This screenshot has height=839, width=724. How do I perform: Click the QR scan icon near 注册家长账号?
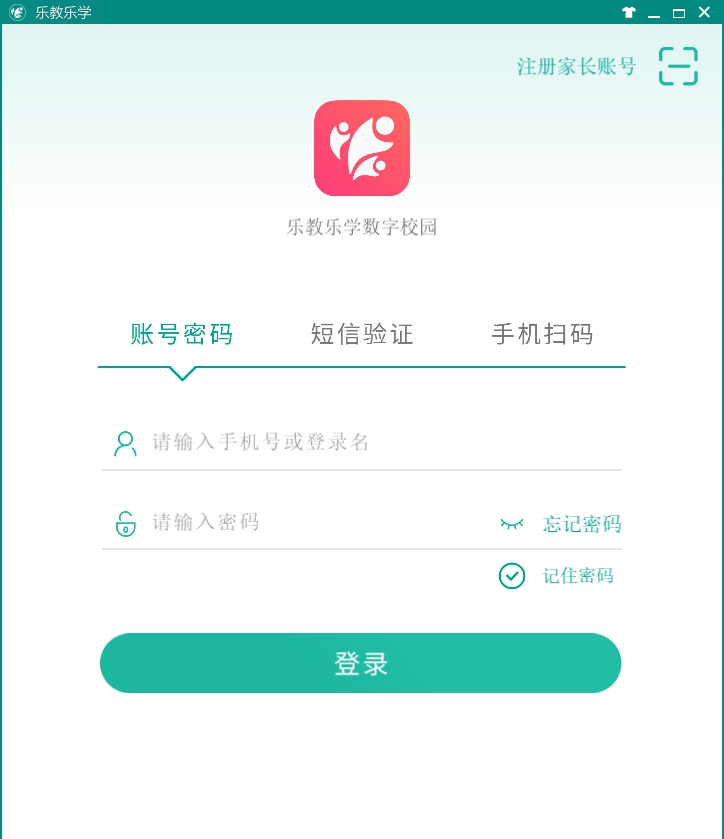pos(678,66)
